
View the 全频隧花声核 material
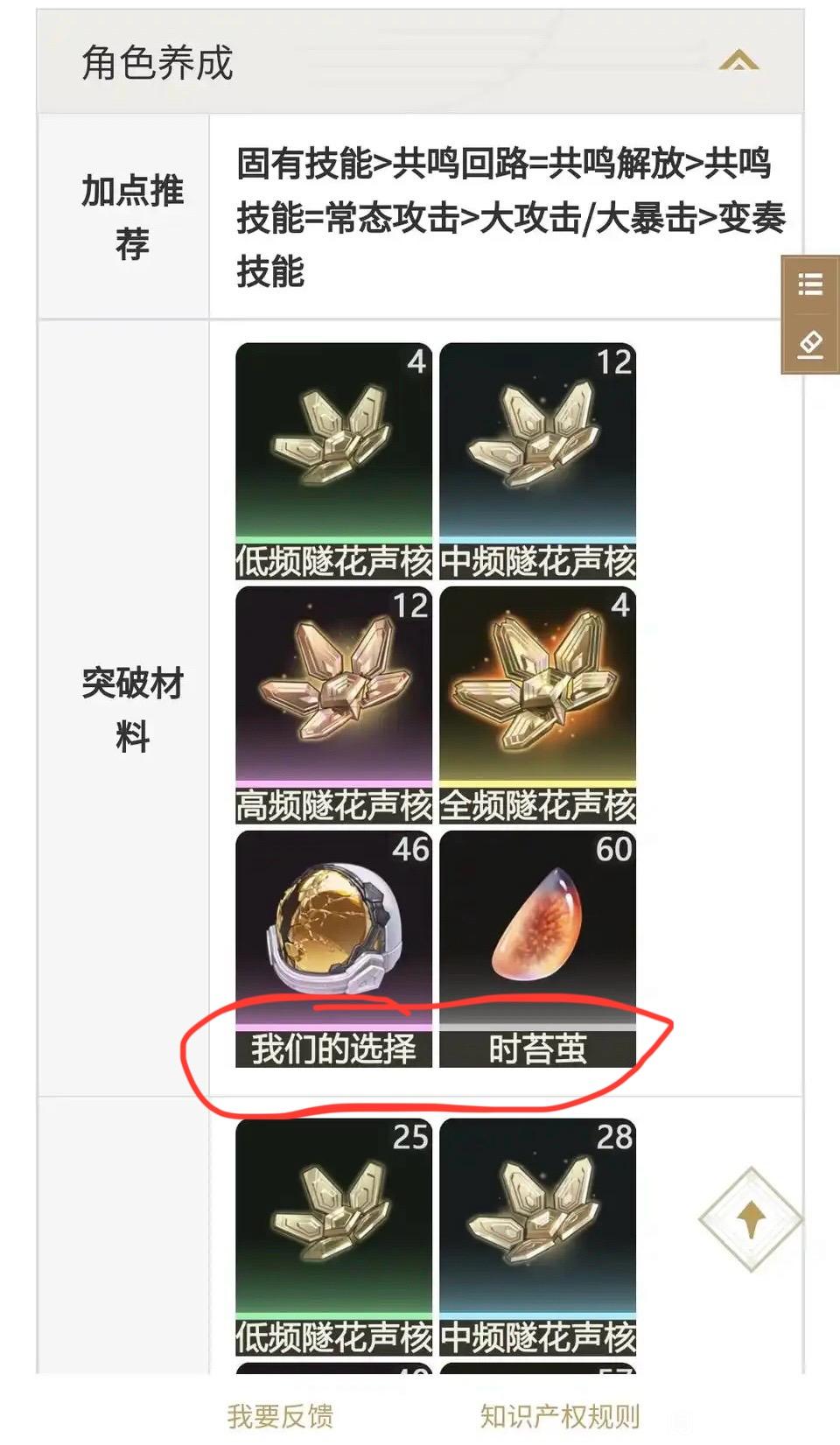[537, 705]
